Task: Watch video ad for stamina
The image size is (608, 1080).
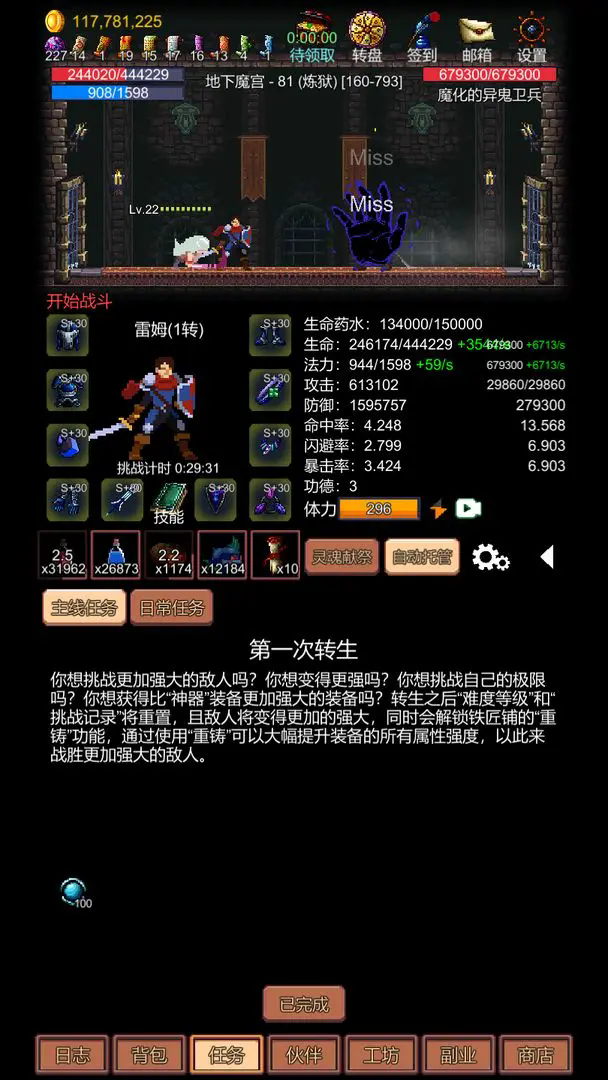Action: point(468,508)
